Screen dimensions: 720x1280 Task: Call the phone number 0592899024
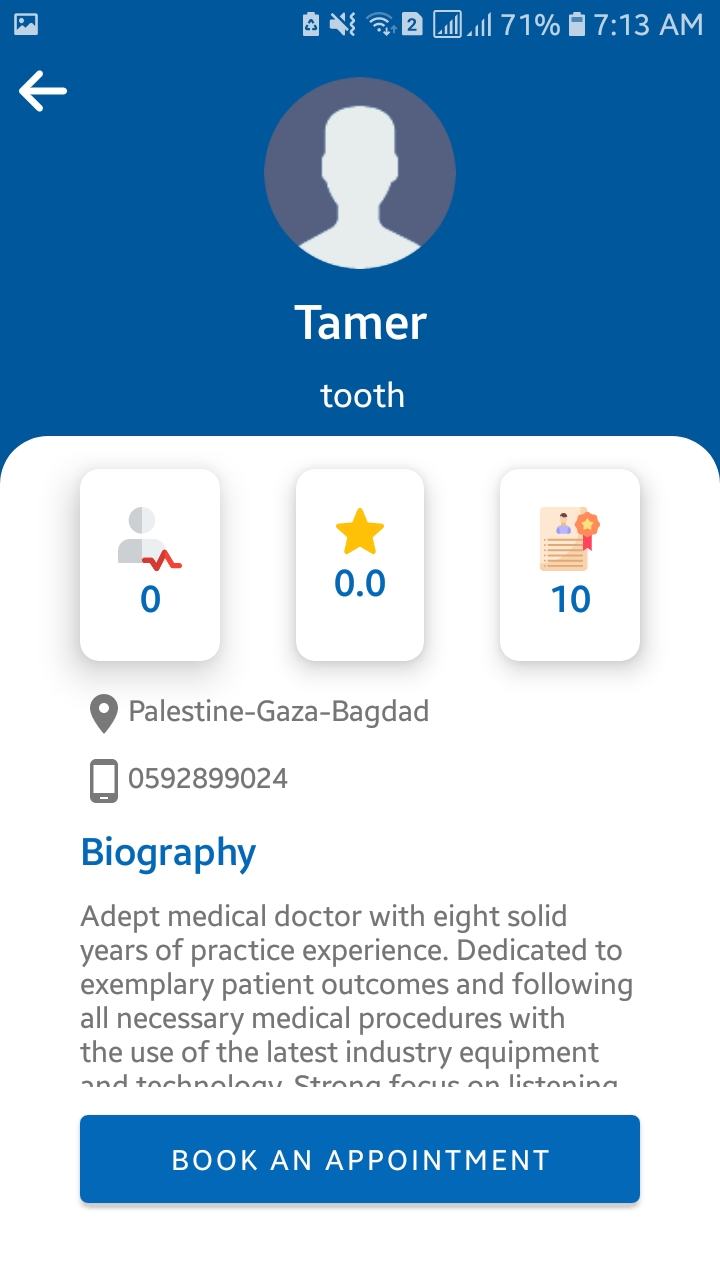click(208, 778)
